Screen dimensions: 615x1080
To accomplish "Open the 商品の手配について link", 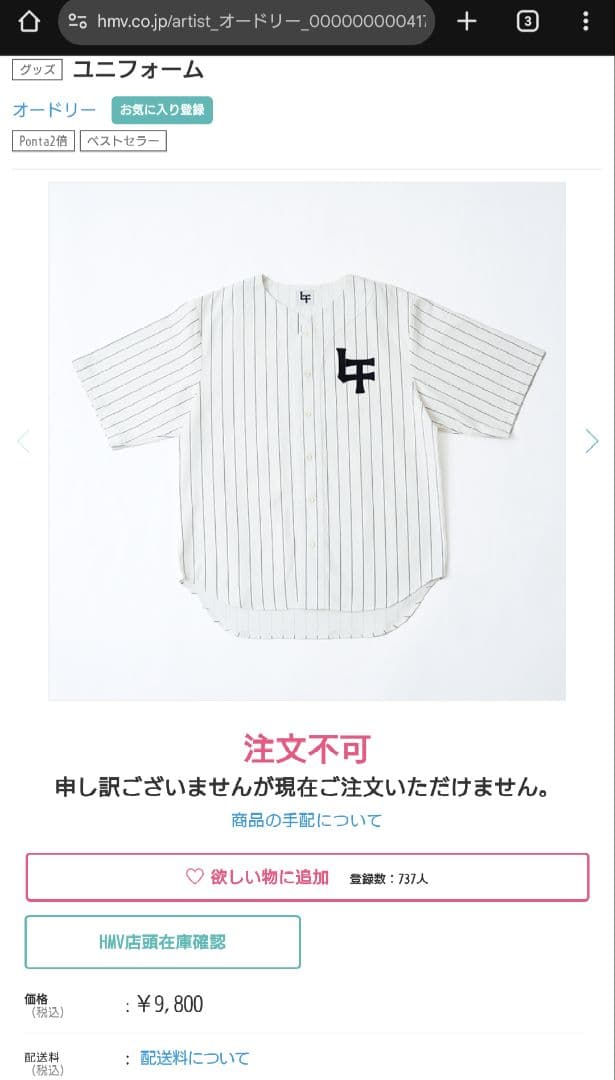I will coord(307,820).
